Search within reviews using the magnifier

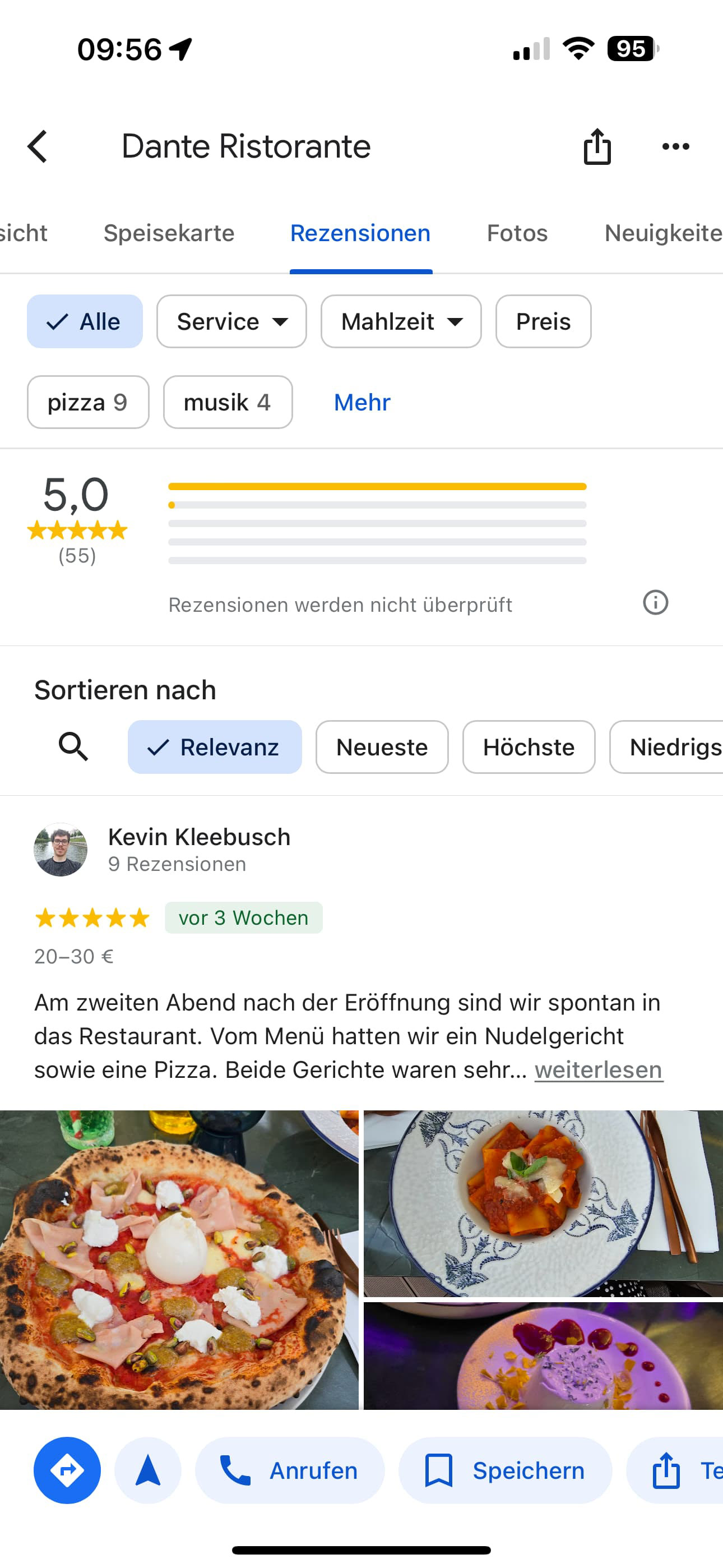(x=73, y=746)
